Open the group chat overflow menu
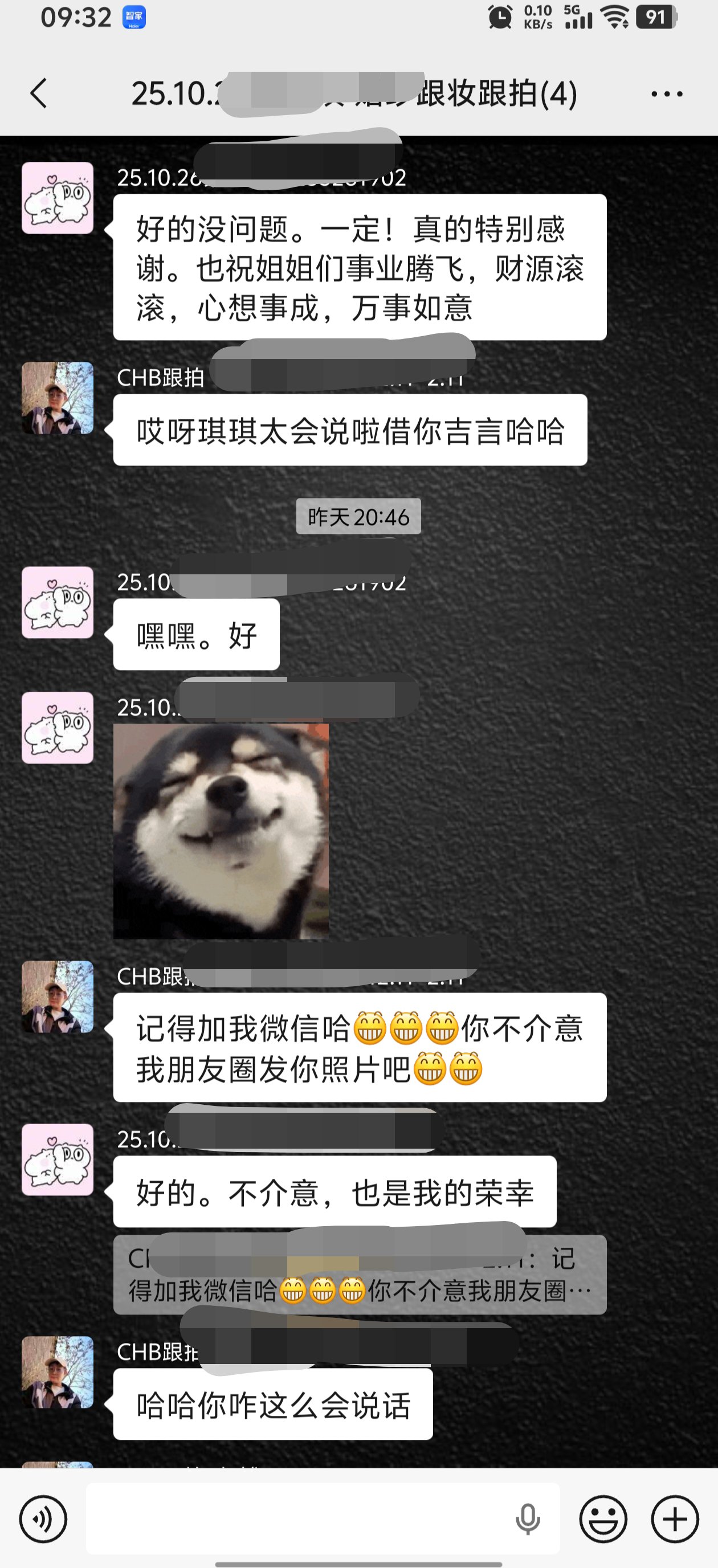 pyautogui.click(x=666, y=94)
